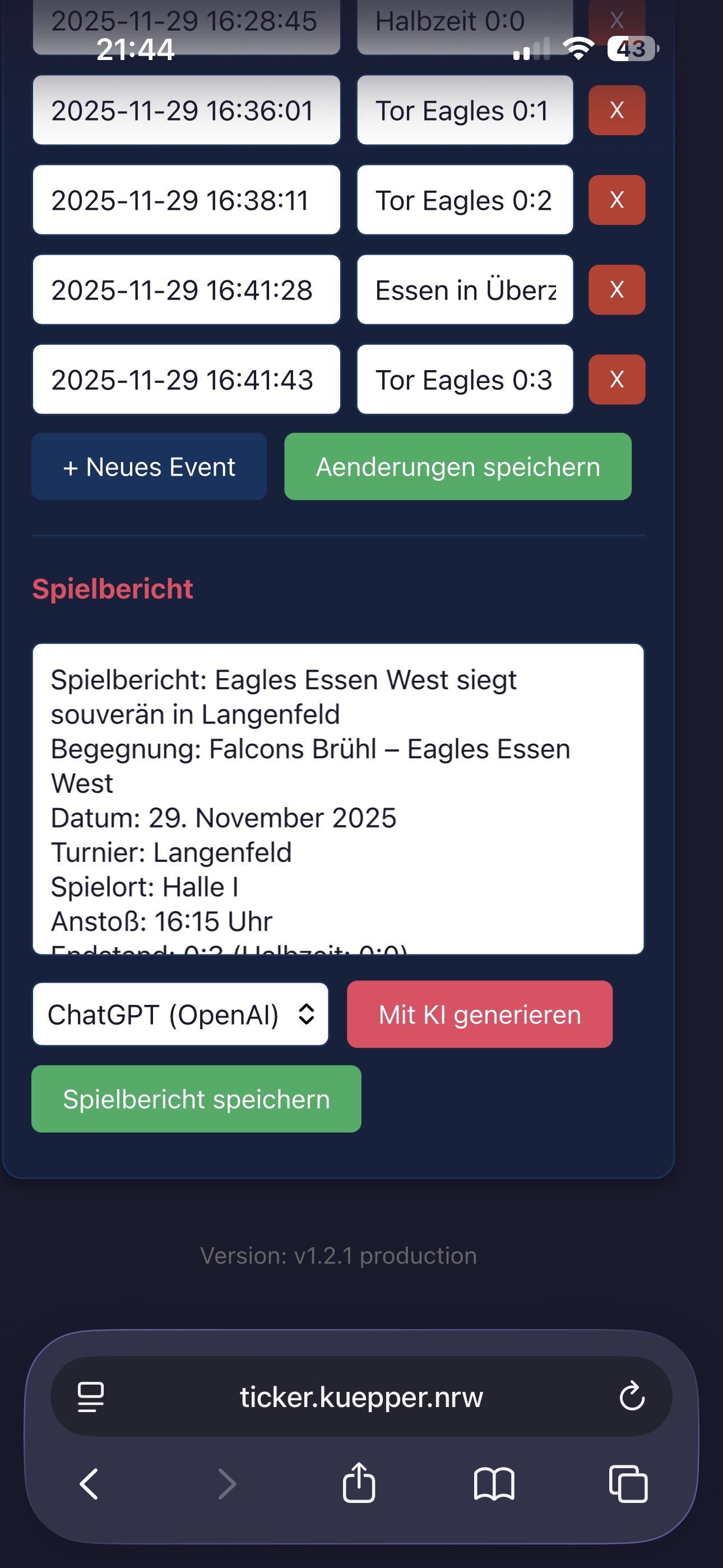The width and height of the screenshot is (723, 1568).
Task: Edit the Tor Eagles 0:3 text field
Action: point(465,379)
